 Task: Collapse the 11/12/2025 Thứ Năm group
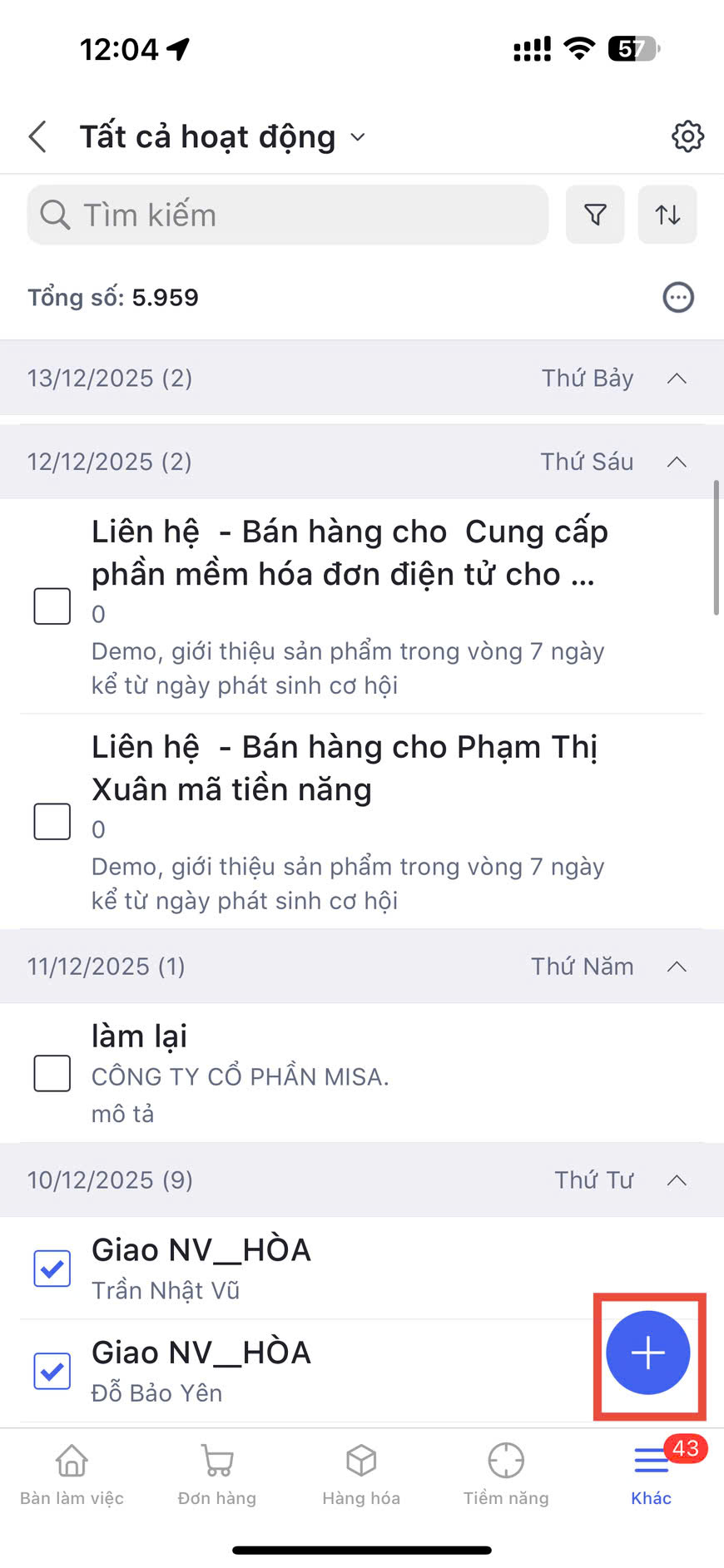coord(677,967)
